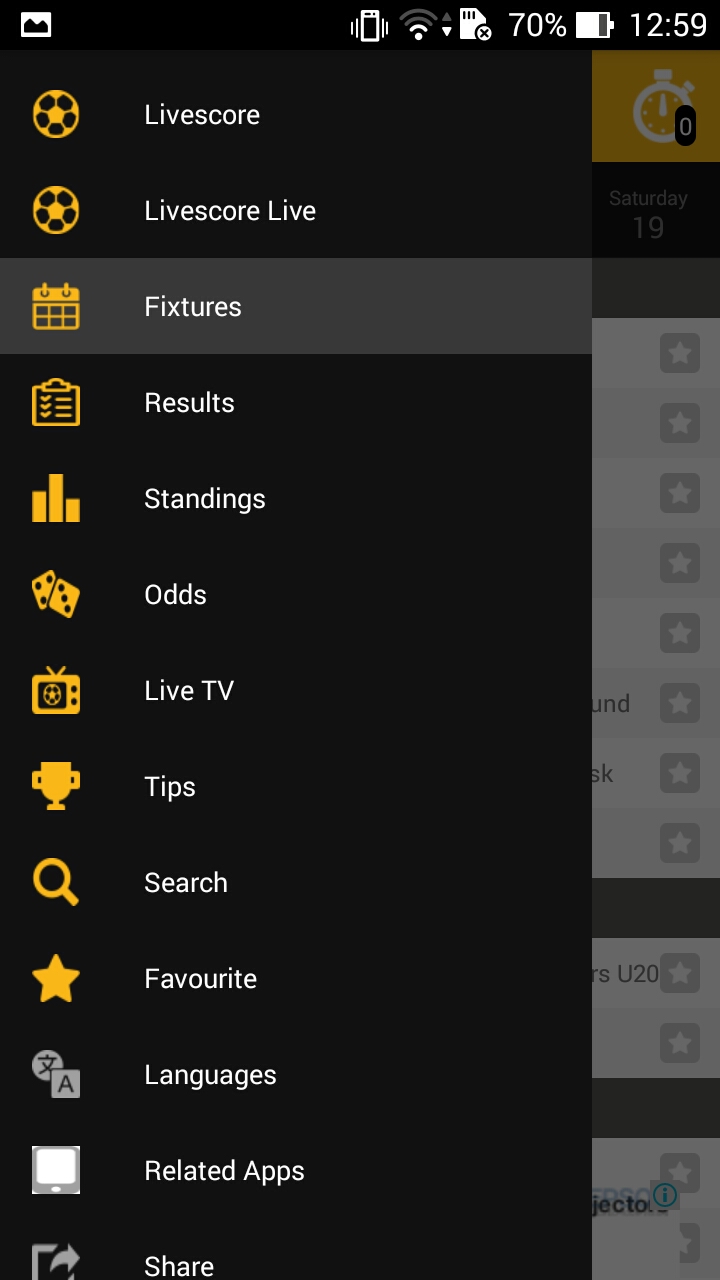Select Saturday 19 date tab
720x1280 pixels.
[x=648, y=213]
